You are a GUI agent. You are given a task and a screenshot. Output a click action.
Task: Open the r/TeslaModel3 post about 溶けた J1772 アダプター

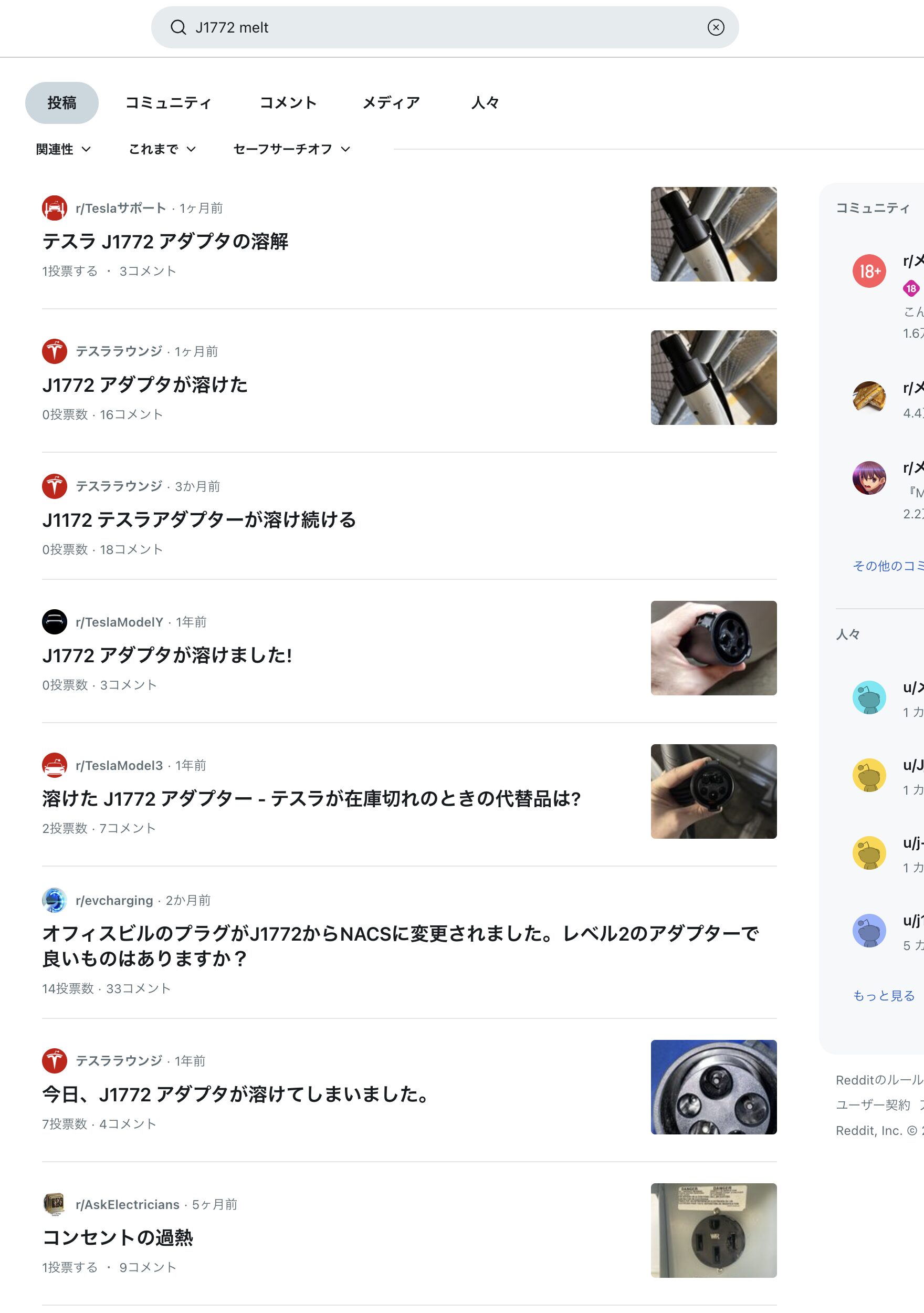coord(311,799)
